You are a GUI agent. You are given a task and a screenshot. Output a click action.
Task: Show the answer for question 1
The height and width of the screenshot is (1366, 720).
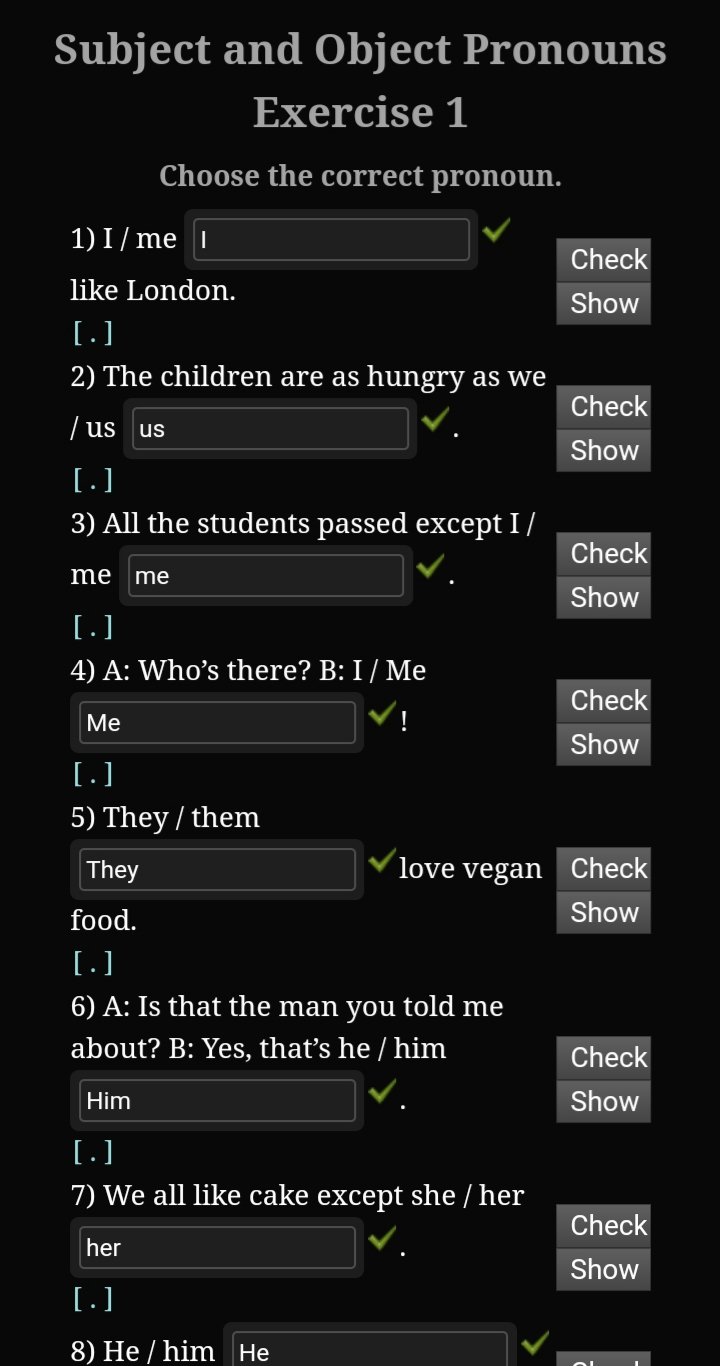[x=604, y=304]
